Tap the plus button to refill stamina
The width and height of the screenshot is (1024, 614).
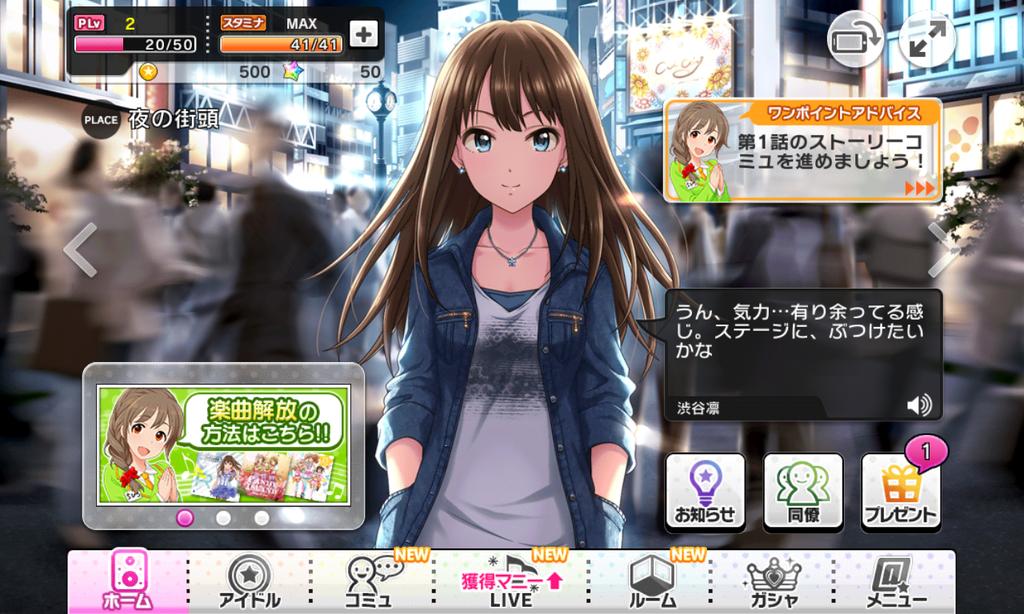coord(363,35)
